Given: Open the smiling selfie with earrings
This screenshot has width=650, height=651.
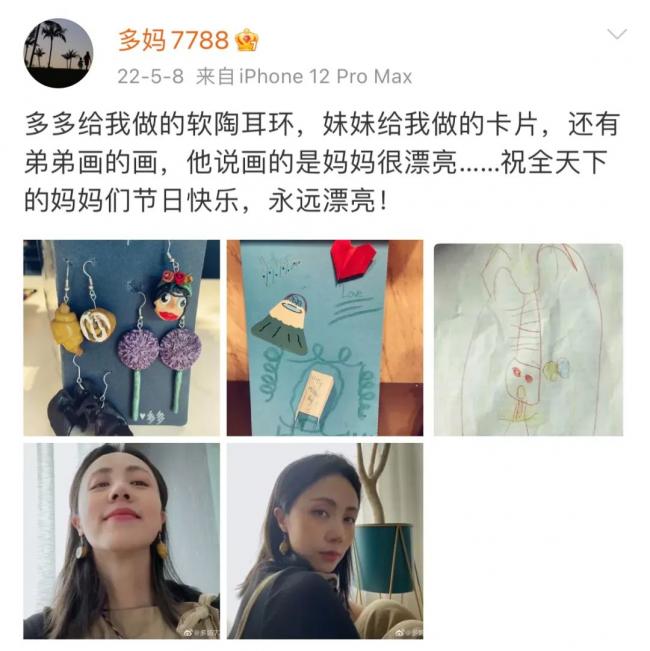Looking at the screenshot, I should coord(121,541).
